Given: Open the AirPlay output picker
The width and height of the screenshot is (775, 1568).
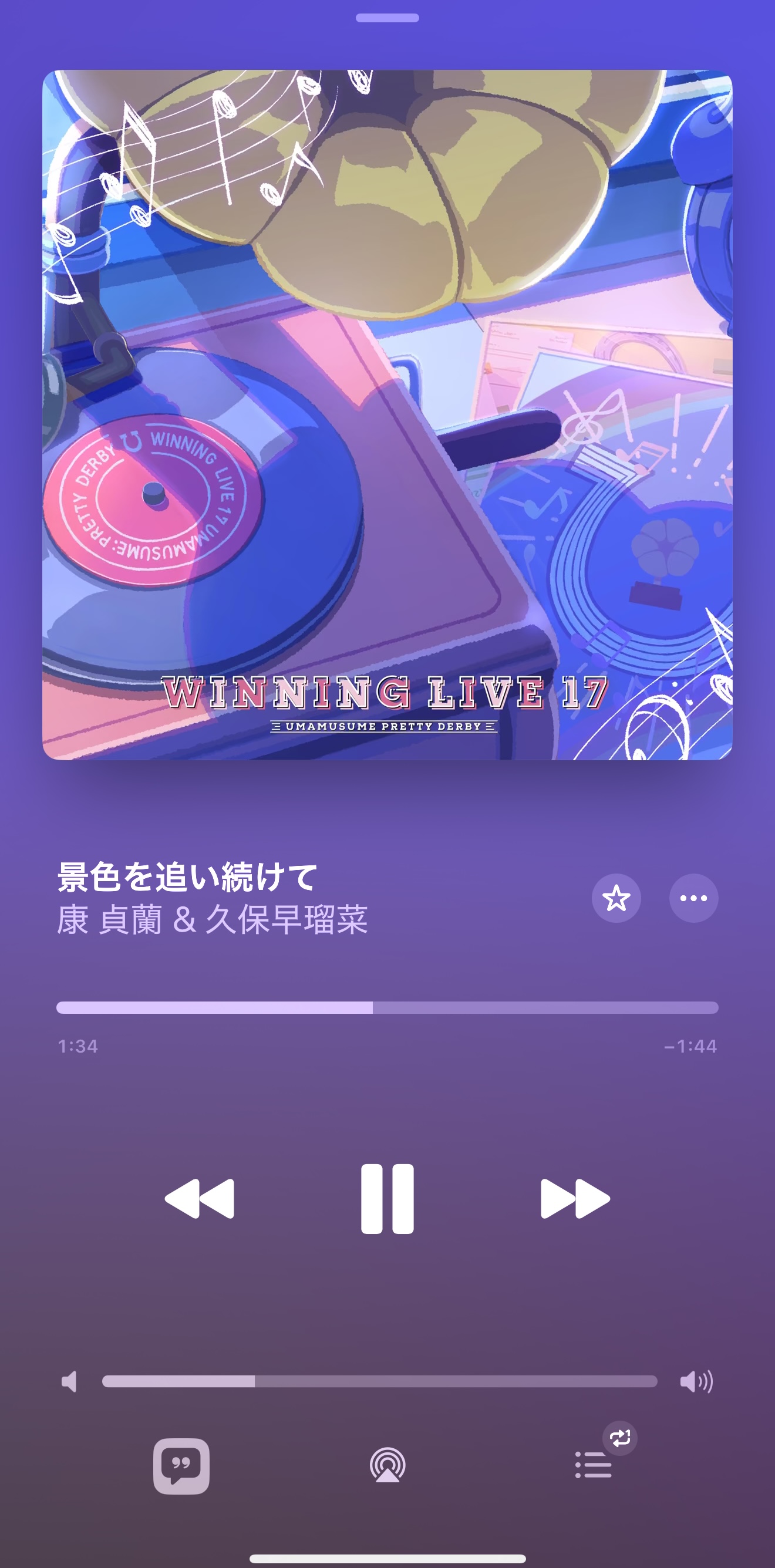Looking at the screenshot, I should pos(387,1466).
